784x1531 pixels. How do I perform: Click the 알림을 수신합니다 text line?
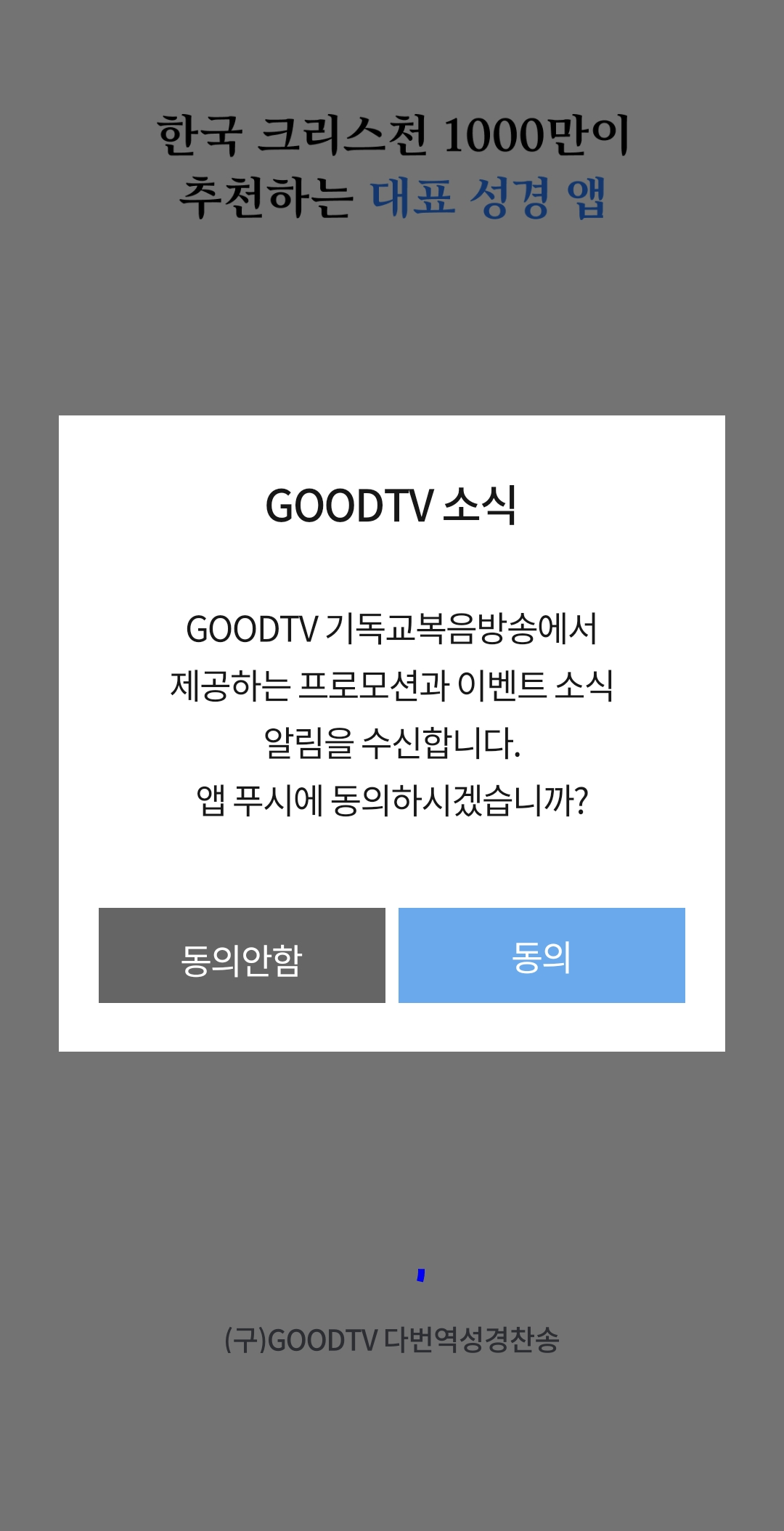click(x=392, y=742)
